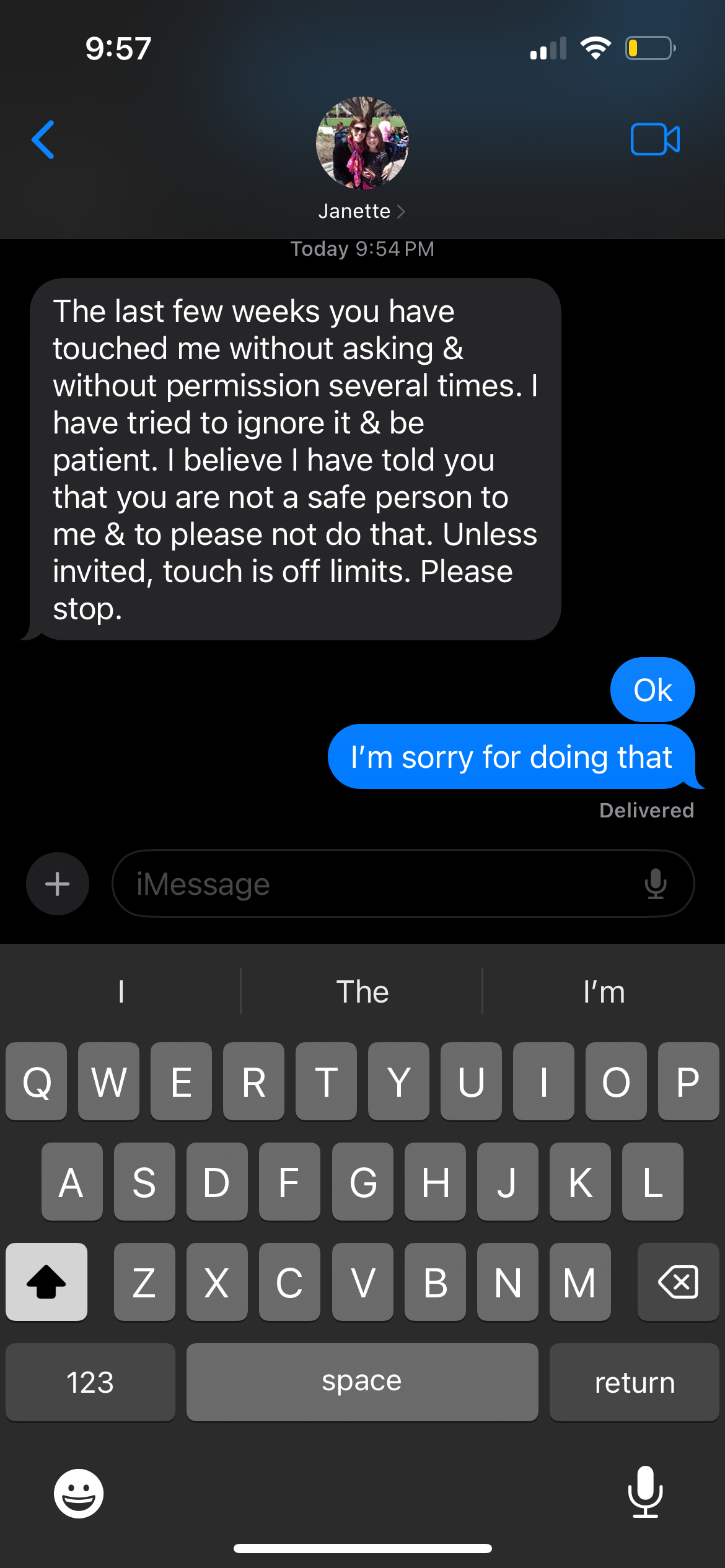Tap the backspace key
The height and width of the screenshot is (1568, 725).
point(678,1282)
